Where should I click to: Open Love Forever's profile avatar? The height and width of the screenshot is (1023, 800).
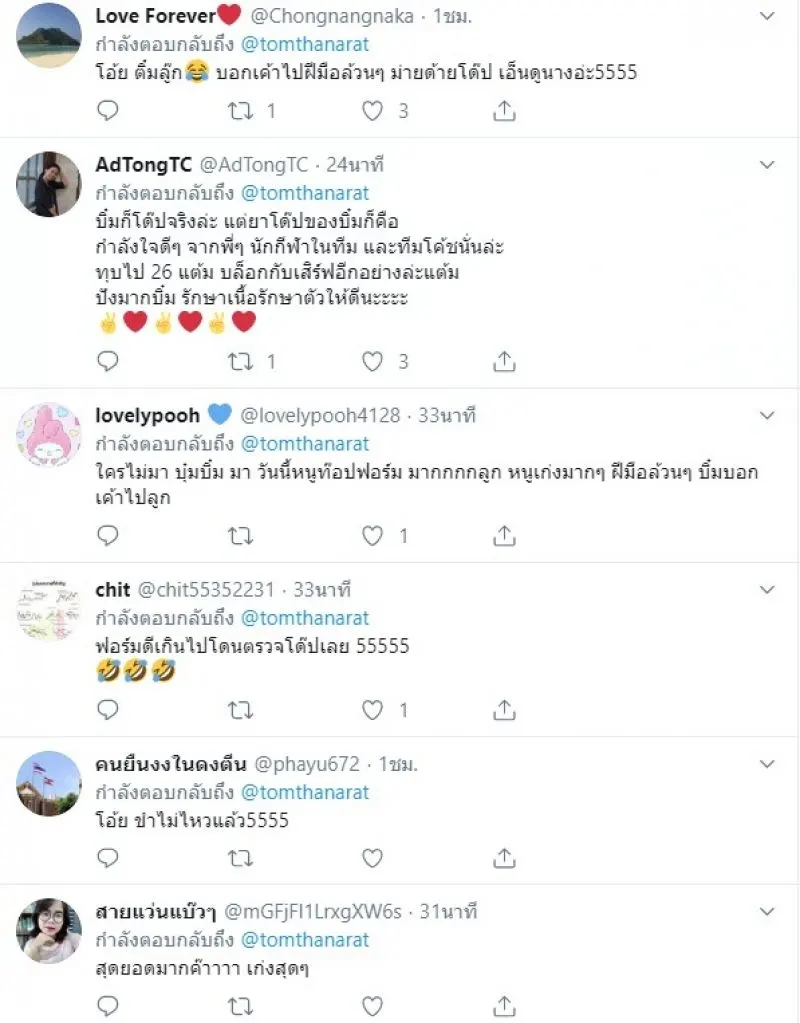pyautogui.click(x=49, y=35)
